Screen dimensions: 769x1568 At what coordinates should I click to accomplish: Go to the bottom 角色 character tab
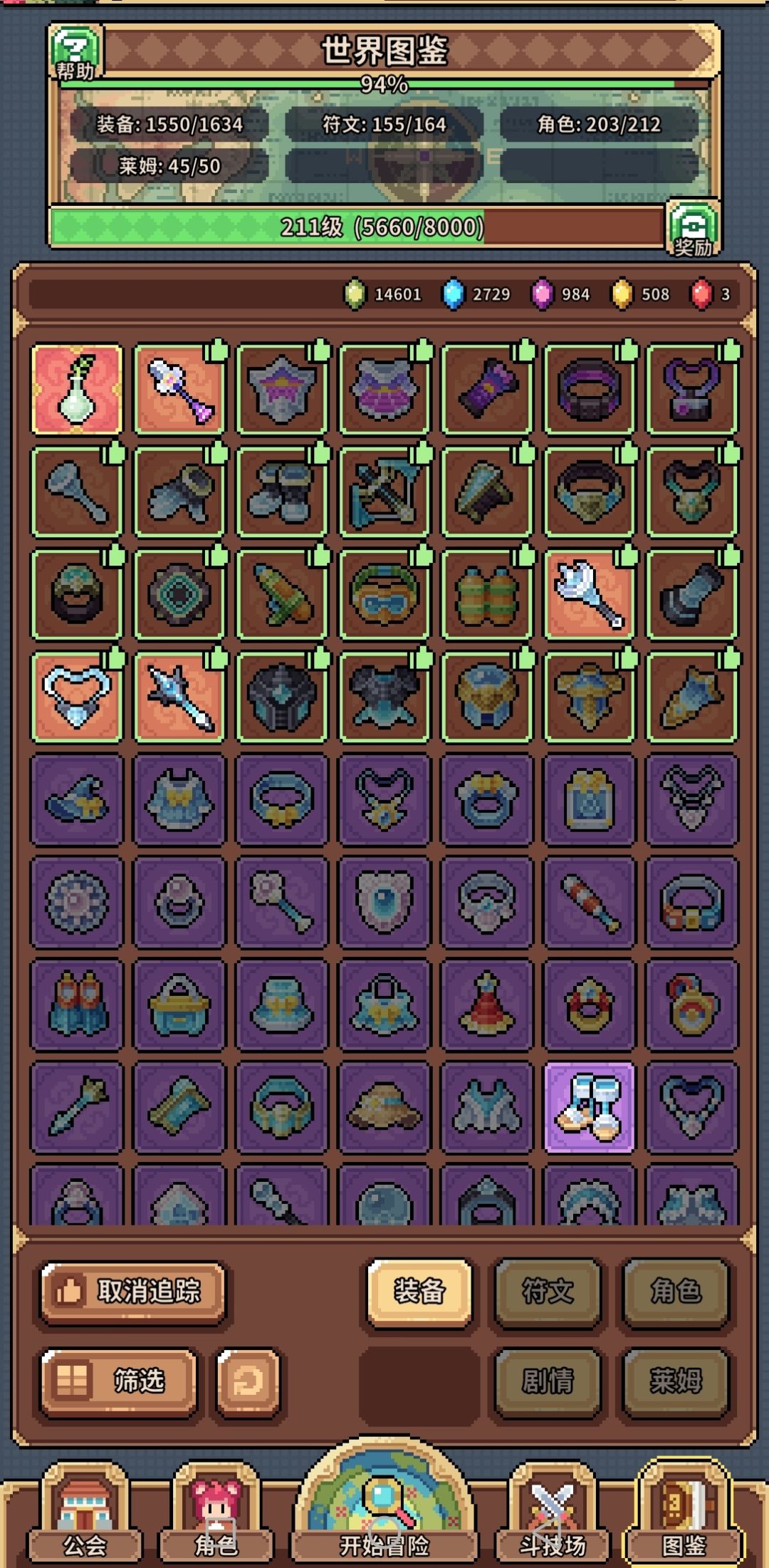pos(216,1512)
